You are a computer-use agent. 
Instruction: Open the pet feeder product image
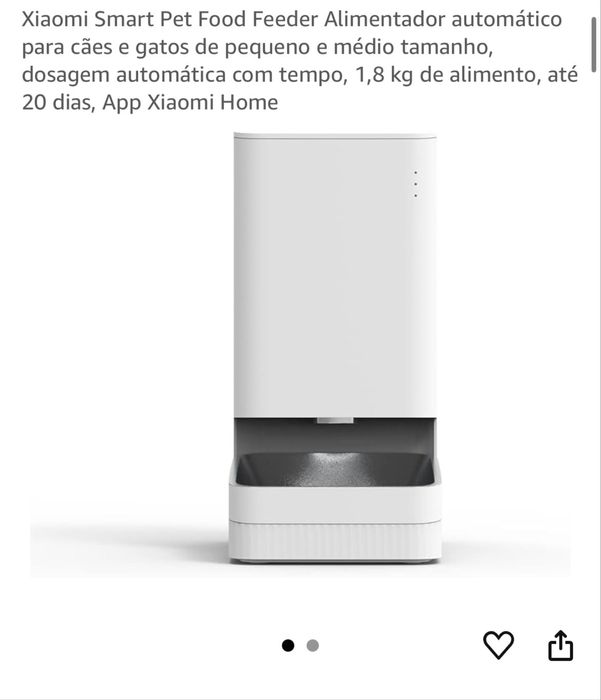click(335, 350)
